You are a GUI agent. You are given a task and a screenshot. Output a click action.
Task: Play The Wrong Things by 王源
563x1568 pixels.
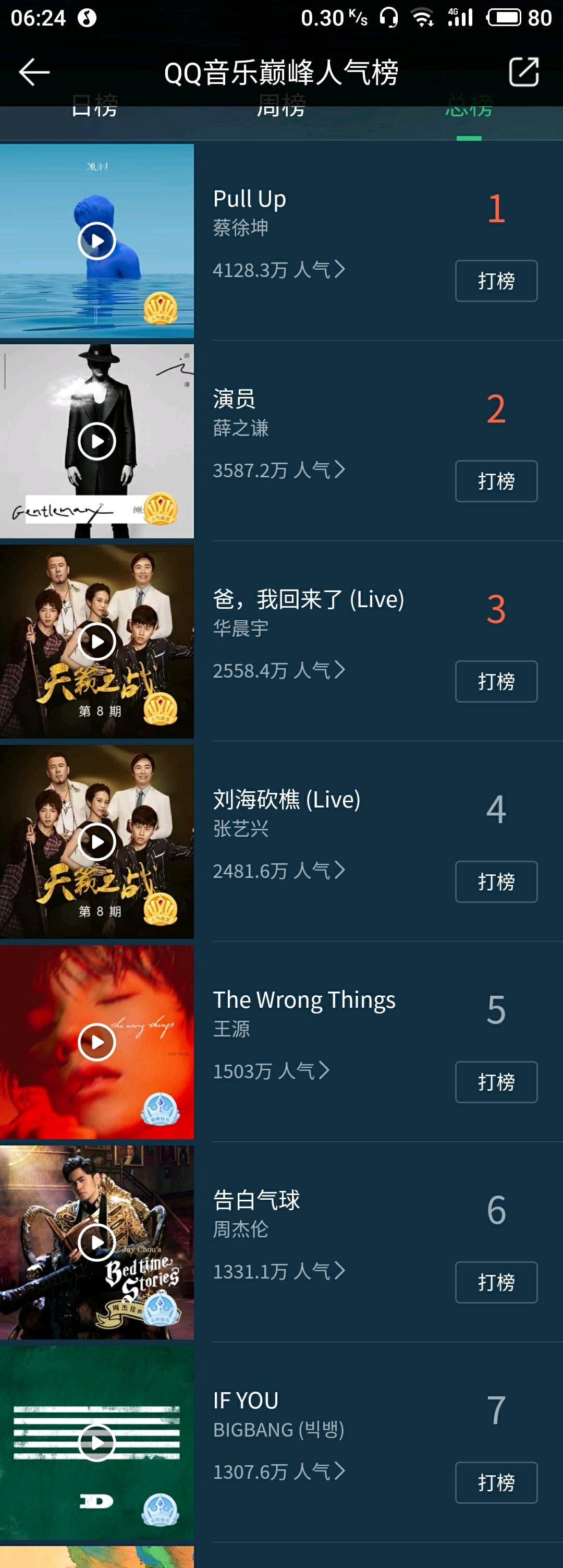click(96, 1042)
